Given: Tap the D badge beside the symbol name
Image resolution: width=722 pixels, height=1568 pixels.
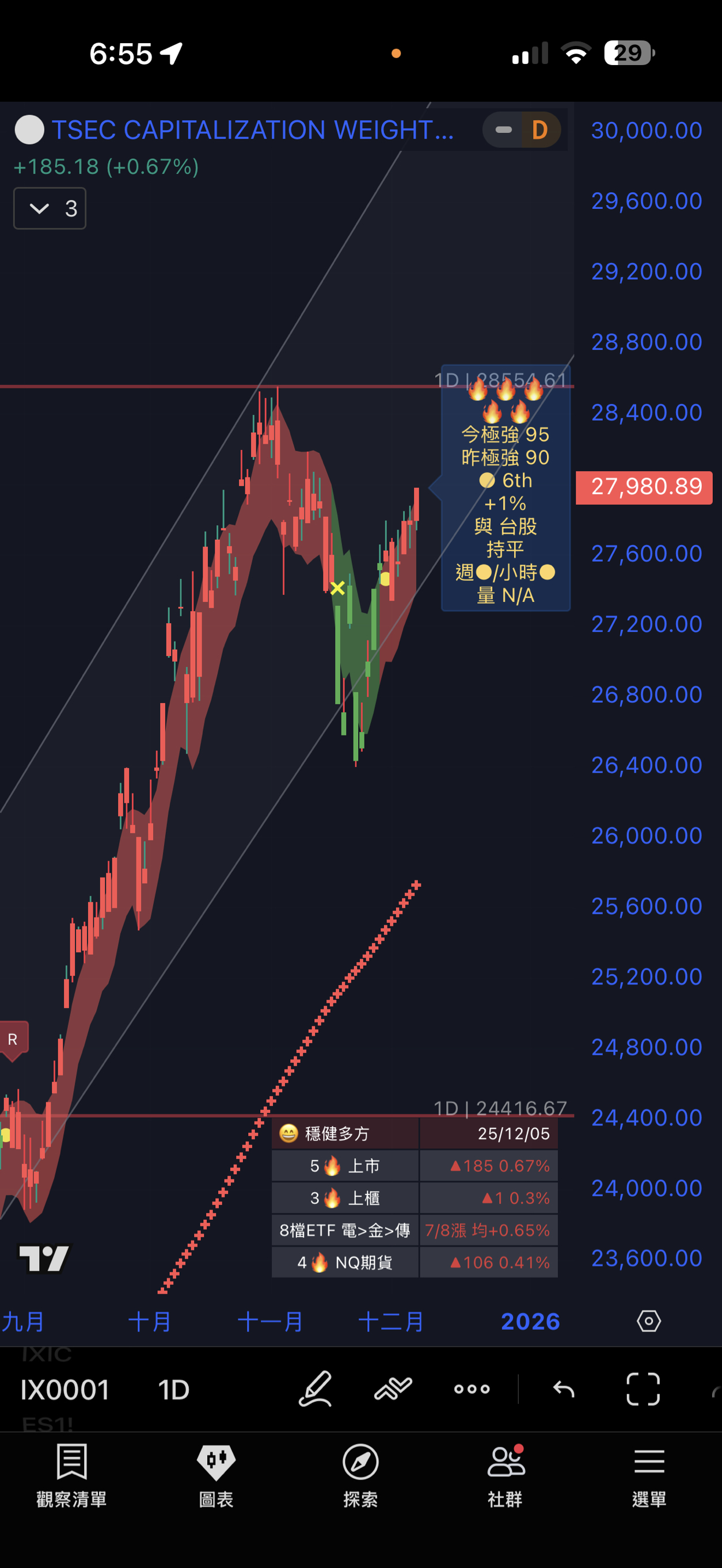Looking at the screenshot, I should click(540, 129).
